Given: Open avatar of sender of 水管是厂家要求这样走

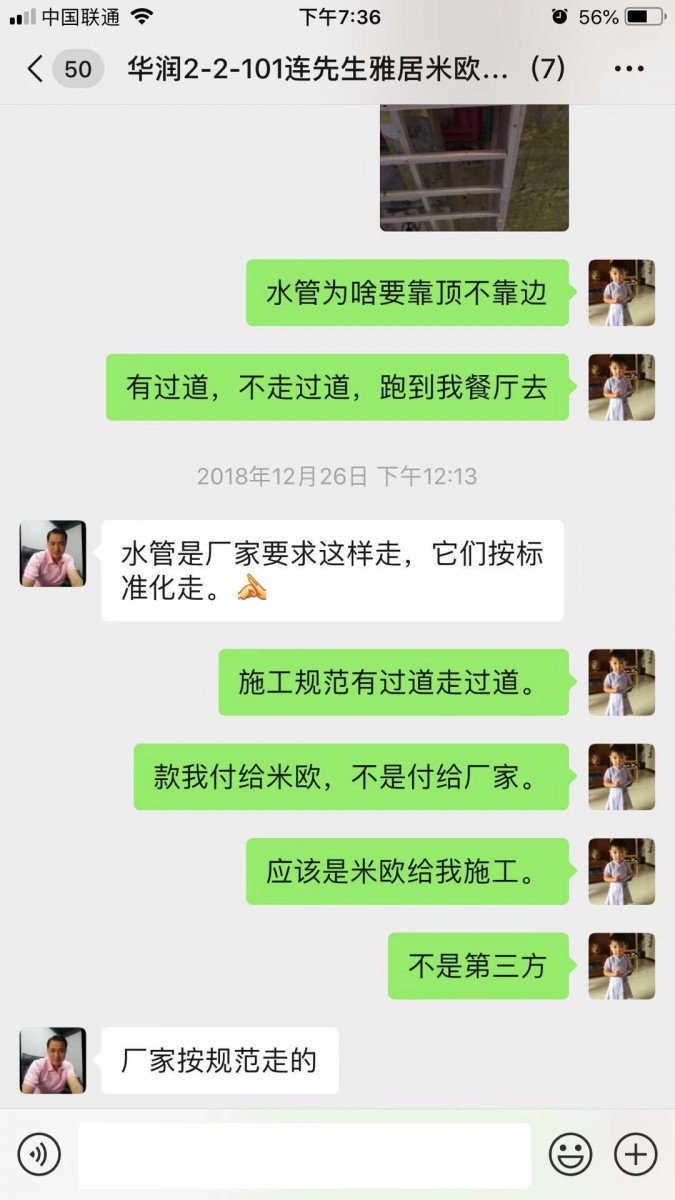Looking at the screenshot, I should pyautogui.click(x=53, y=553).
